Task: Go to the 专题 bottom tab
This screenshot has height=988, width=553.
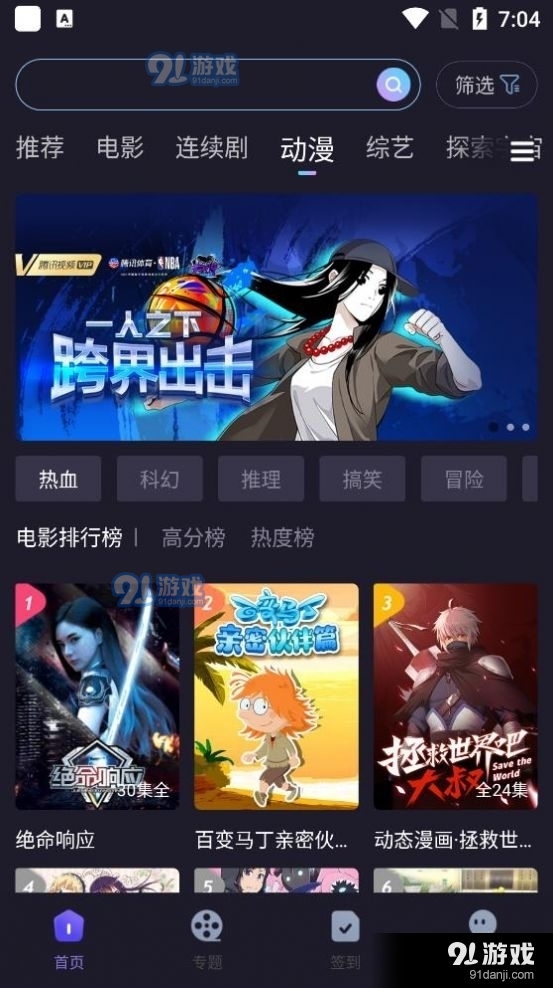Action: tap(207, 940)
